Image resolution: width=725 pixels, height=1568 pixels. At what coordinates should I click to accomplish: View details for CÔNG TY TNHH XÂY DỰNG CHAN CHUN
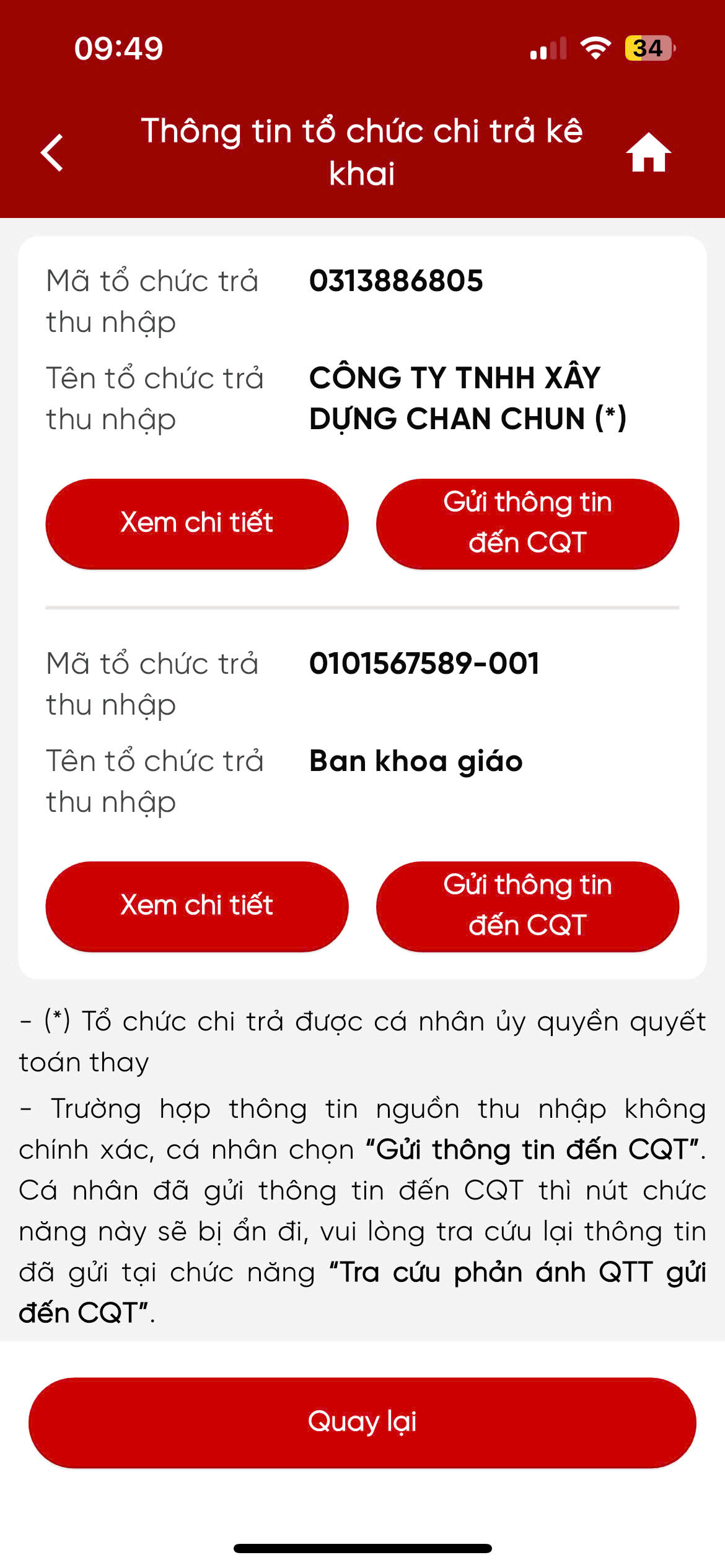point(197,523)
